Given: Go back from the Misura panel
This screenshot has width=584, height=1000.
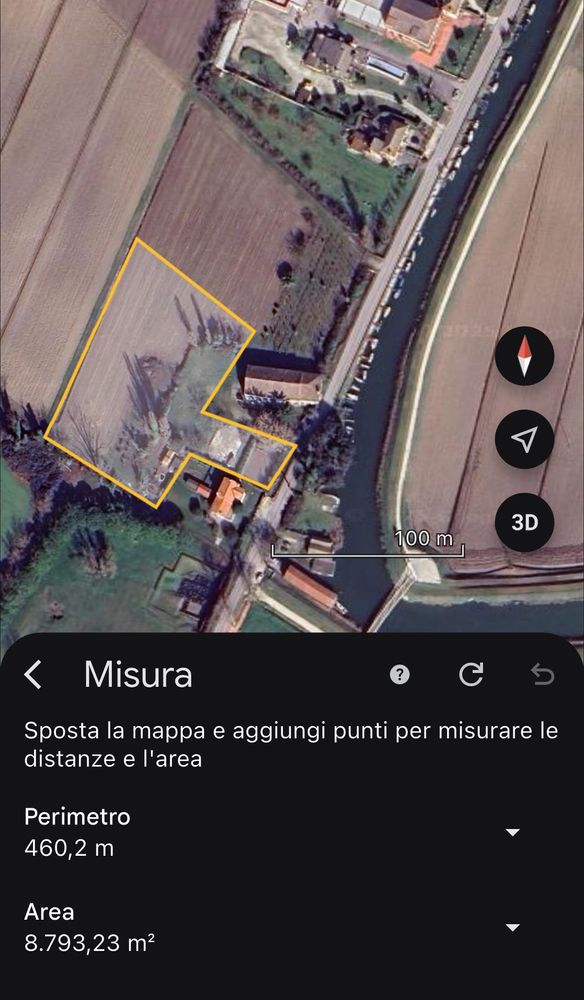Looking at the screenshot, I should (33, 675).
